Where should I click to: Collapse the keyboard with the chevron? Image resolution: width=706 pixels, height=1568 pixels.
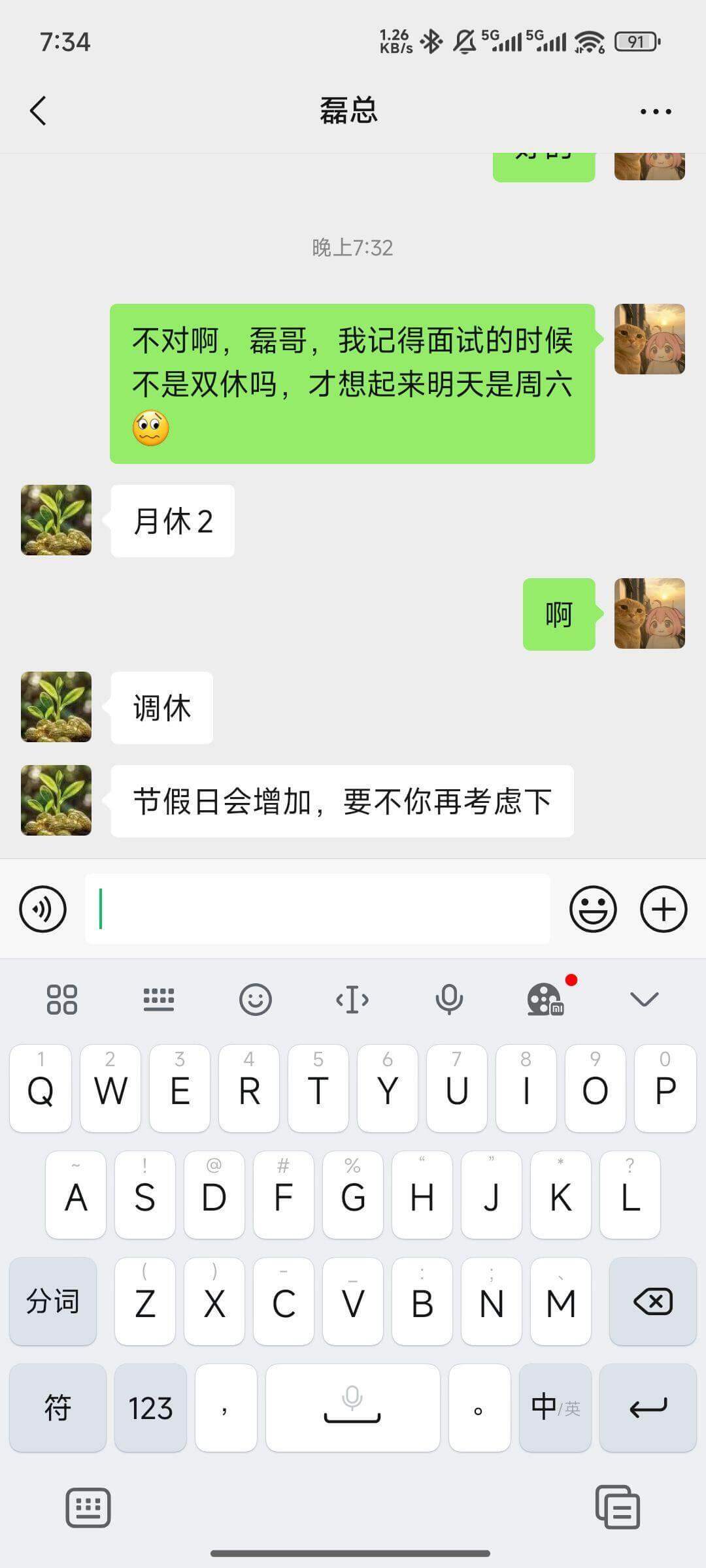click(644, 998)
